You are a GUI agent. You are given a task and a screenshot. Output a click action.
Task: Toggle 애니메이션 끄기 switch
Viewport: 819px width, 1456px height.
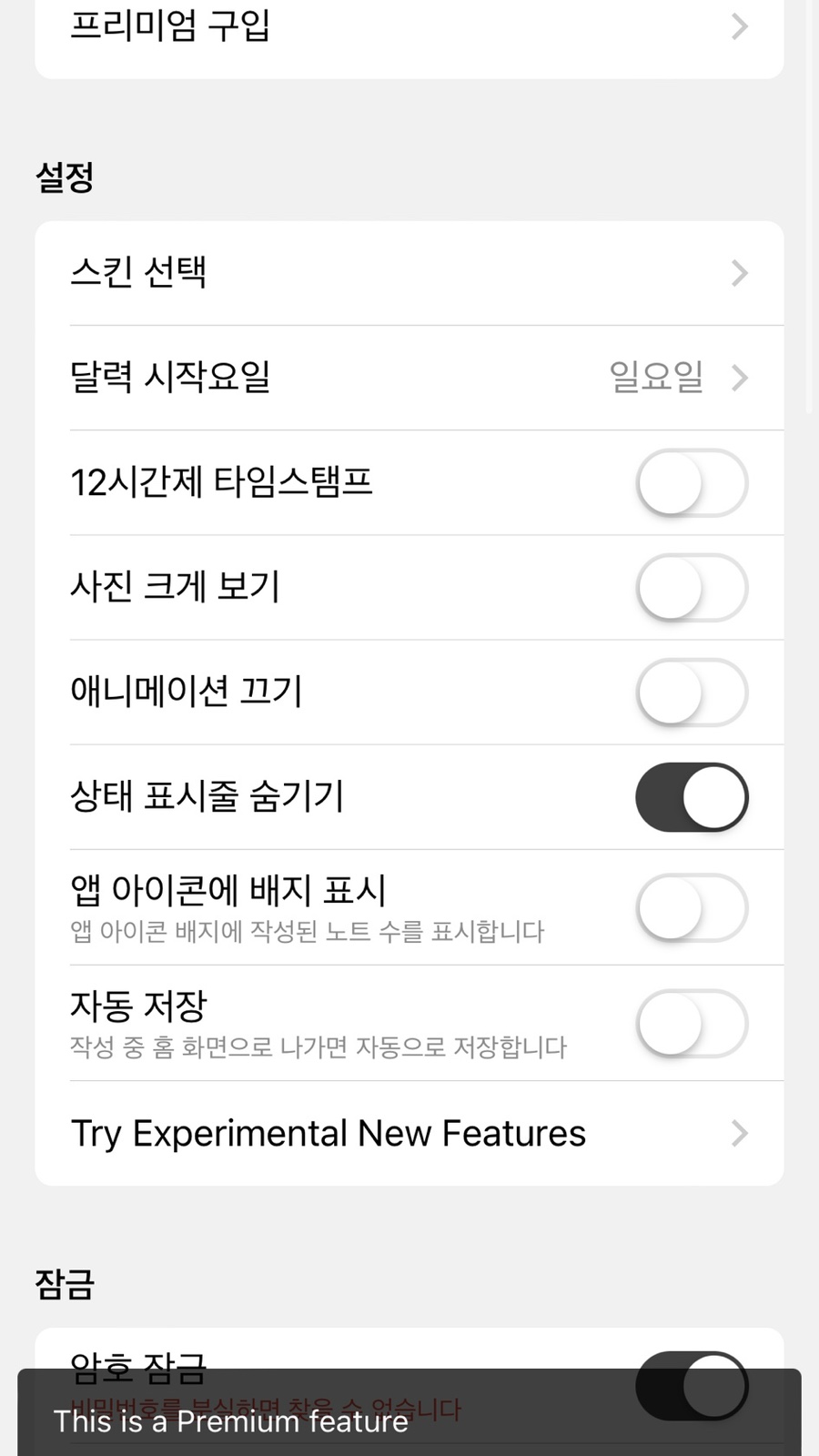[x=692, y=692]
